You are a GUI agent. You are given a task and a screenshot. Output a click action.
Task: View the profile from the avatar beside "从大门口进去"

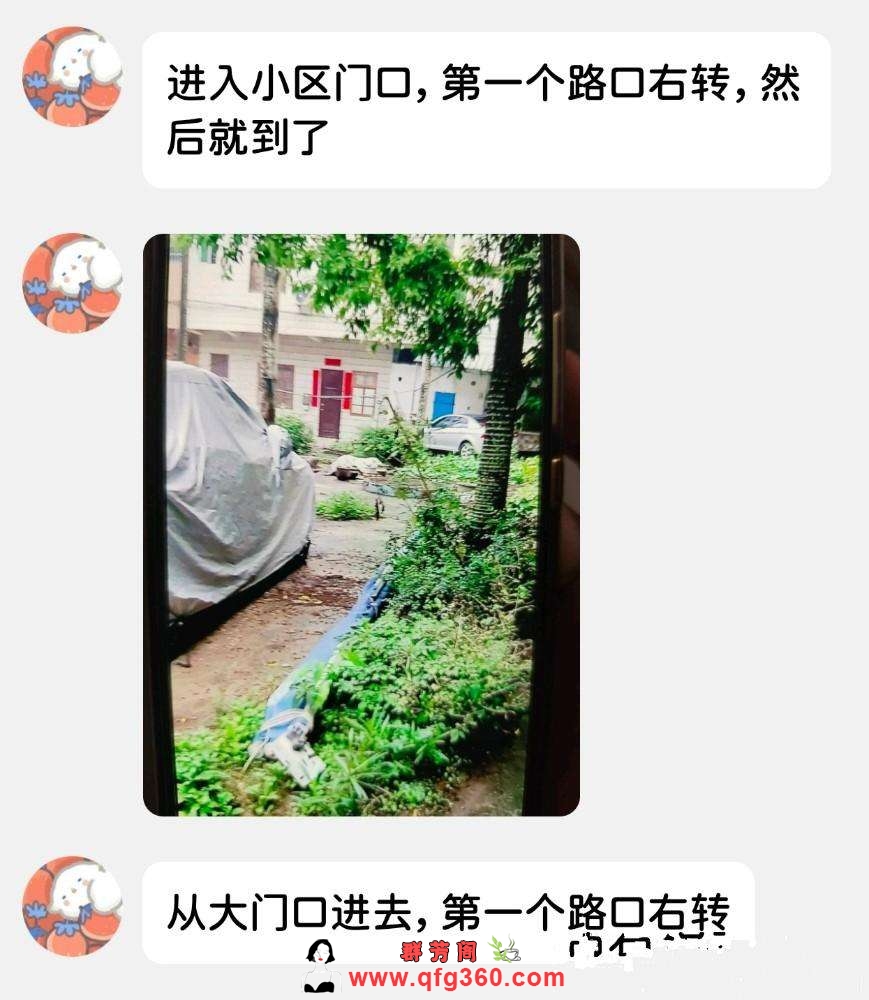pos(72,906)
